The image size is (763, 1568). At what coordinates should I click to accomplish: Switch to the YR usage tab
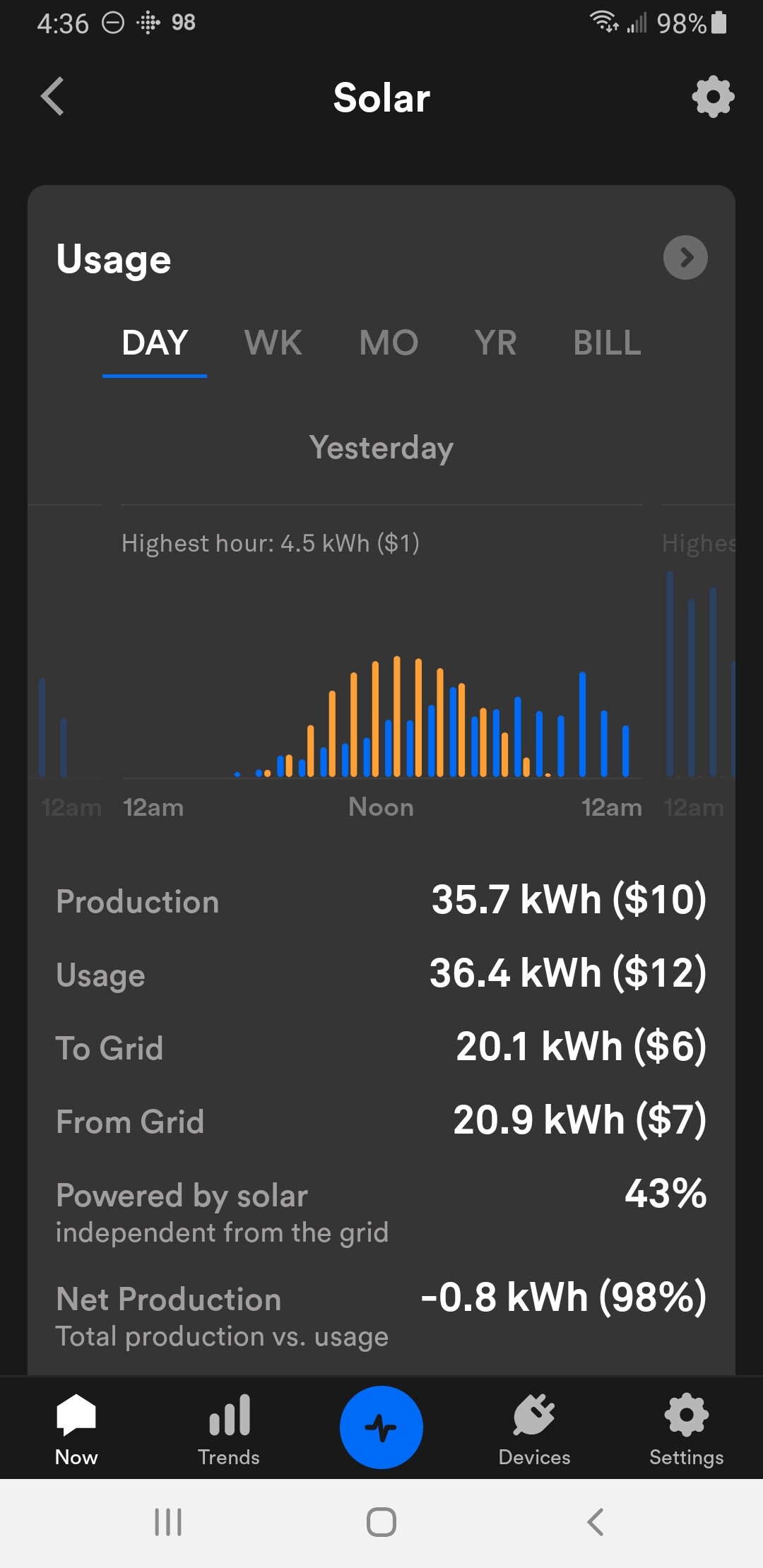coord(495,343)
